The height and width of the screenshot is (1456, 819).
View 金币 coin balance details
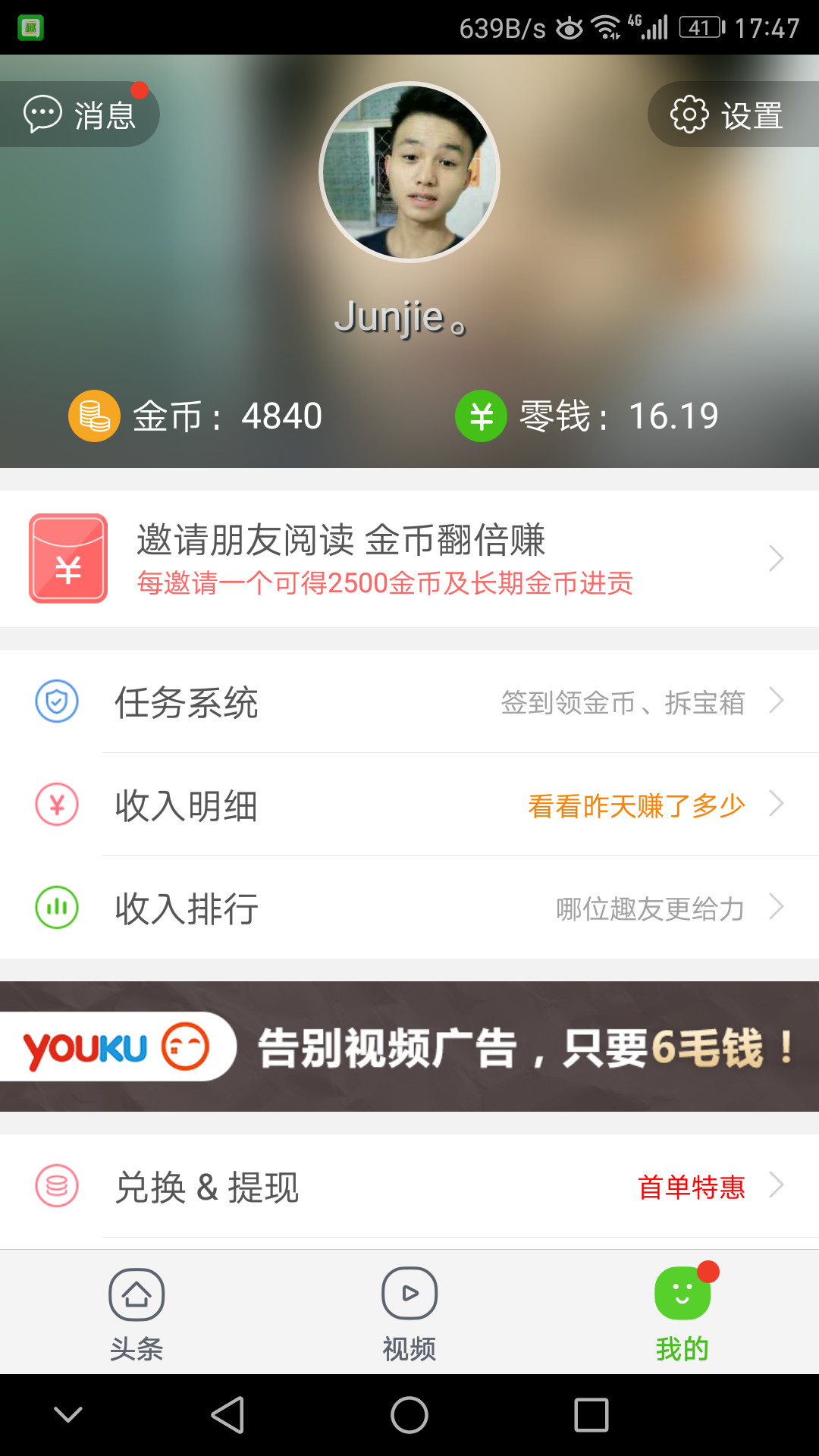[x=196, y=416]
